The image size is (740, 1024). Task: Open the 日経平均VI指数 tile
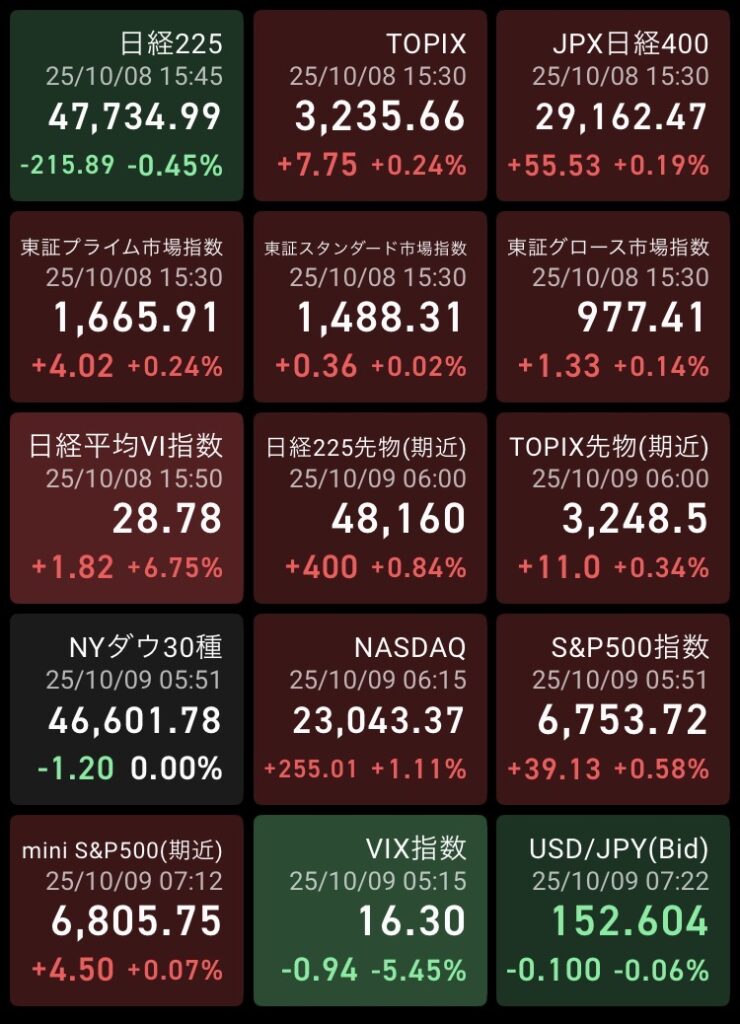pyautogui.click(x=127, y=507)
